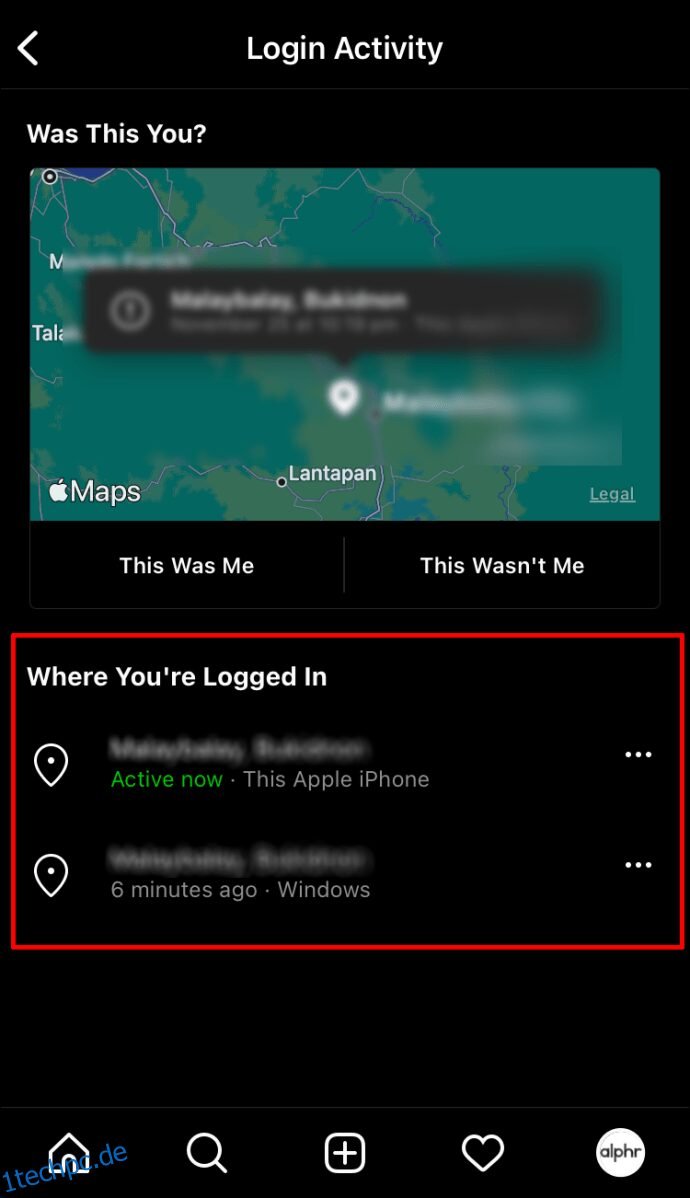Go back from Login Activity

point(29,48)
